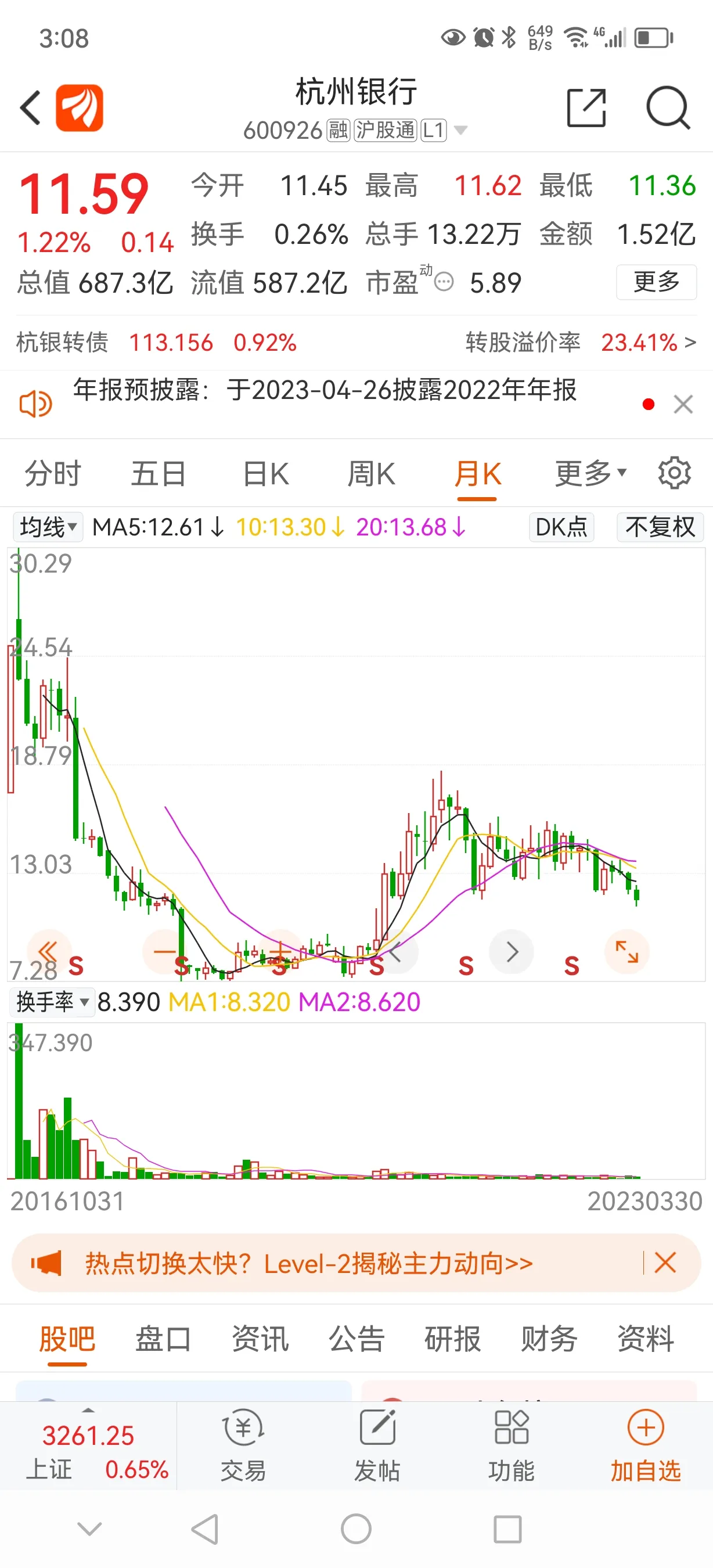
Task: Open chart settings gear
Action: [x=674, y=473]
